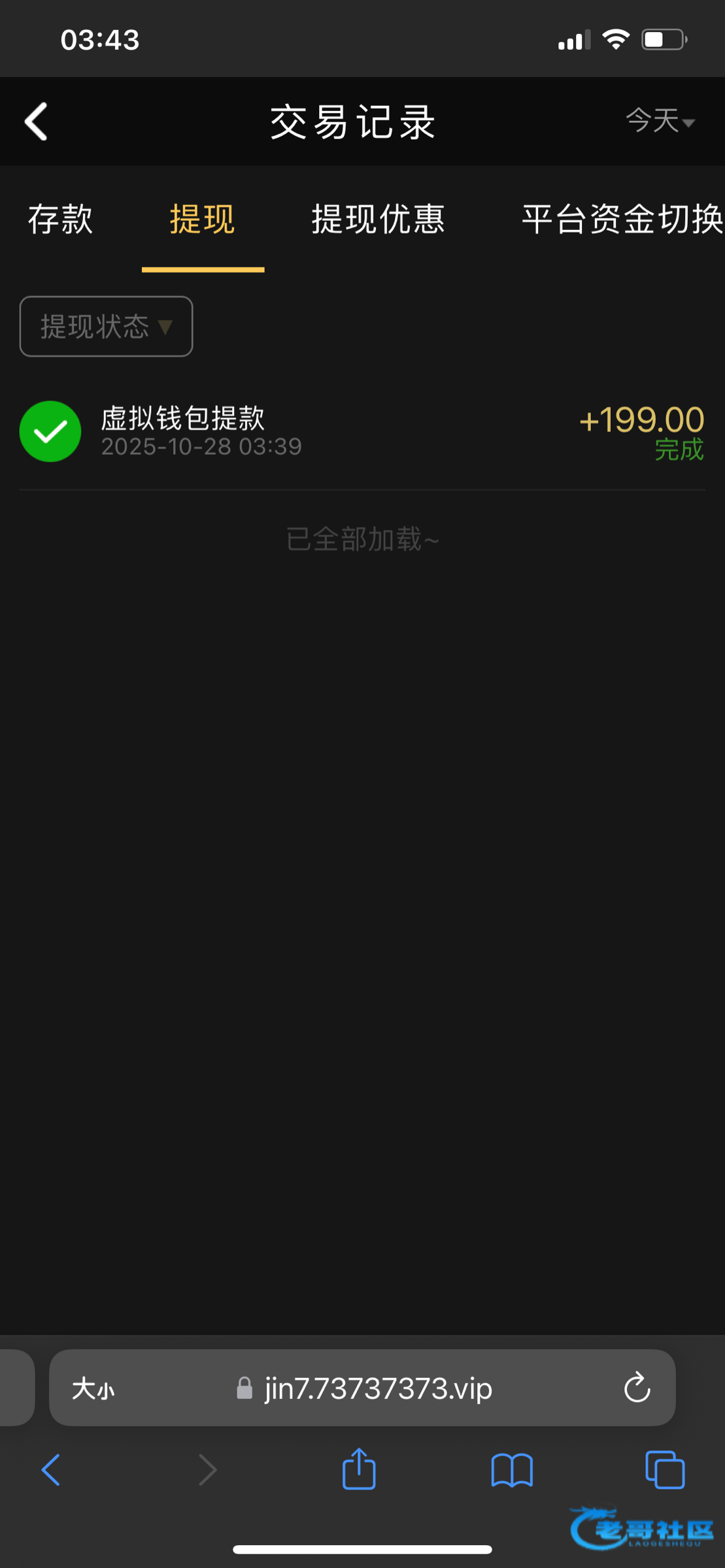Open the 大小 page settings menu
725x1568 pixels.
pyautogui.click(x=93, y=1389)
